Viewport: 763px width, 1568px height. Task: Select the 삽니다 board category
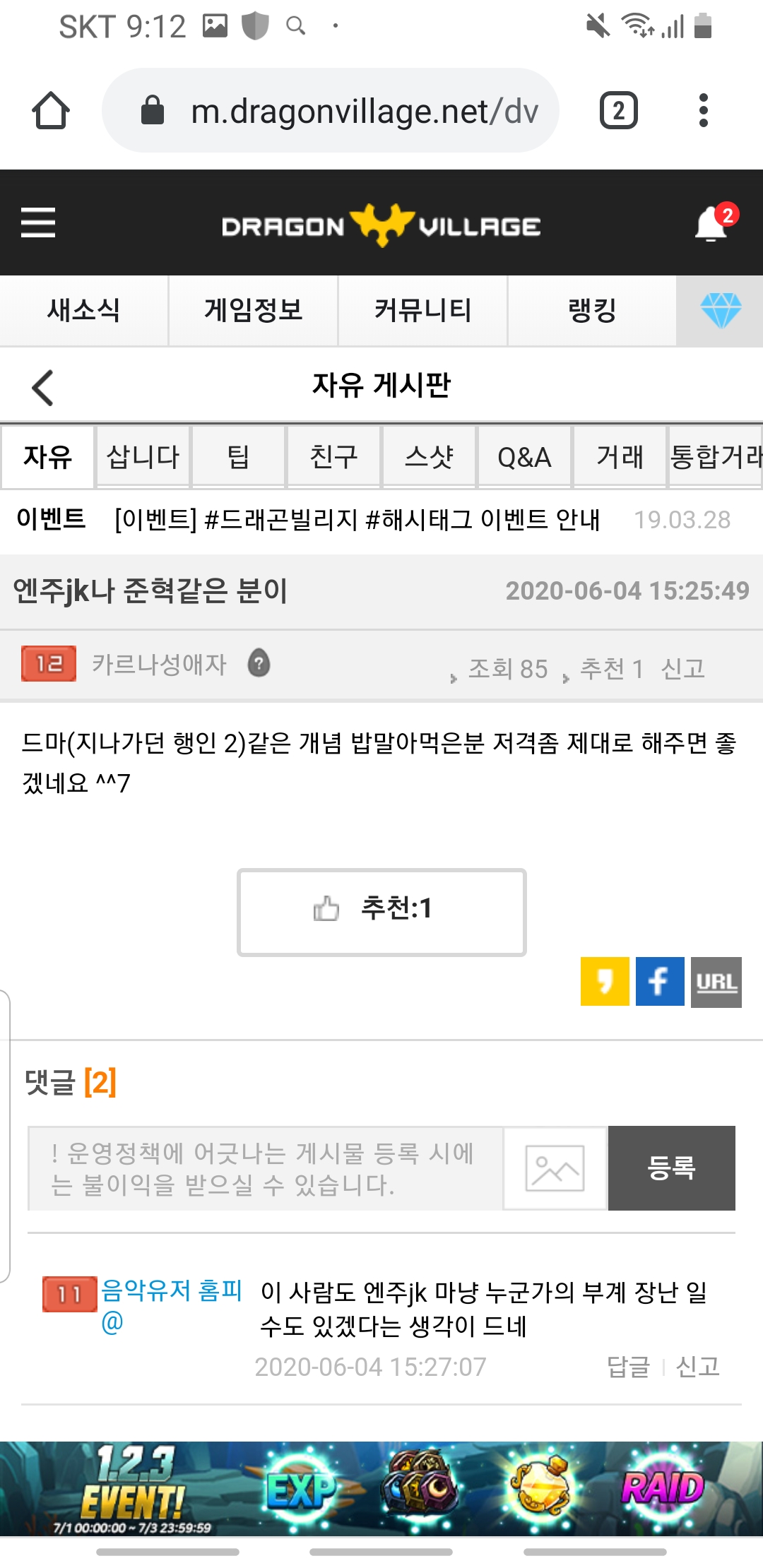pos(143,457)
